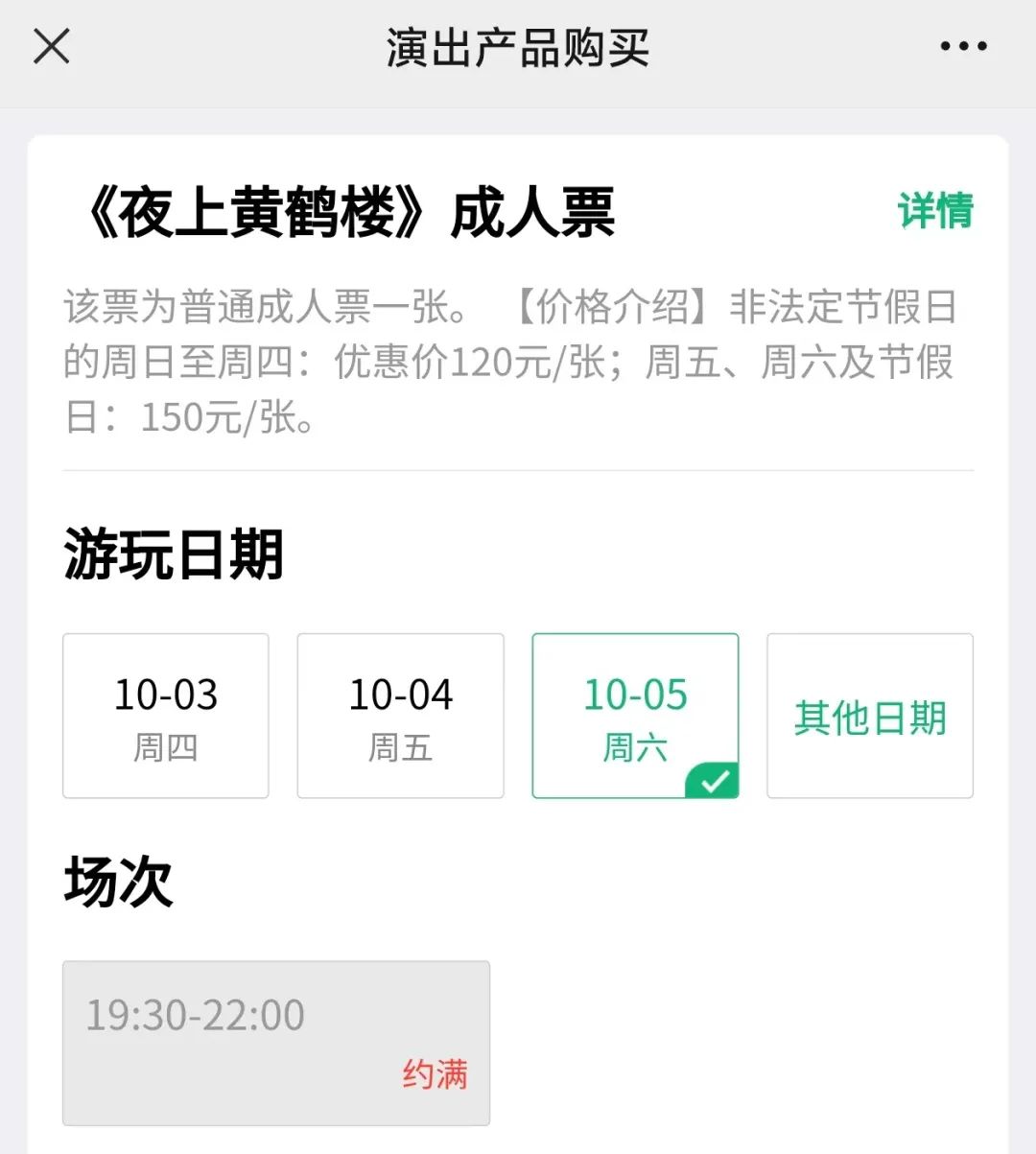
Task: Choose the 10-04 周五 date
Action: [401, 716]
